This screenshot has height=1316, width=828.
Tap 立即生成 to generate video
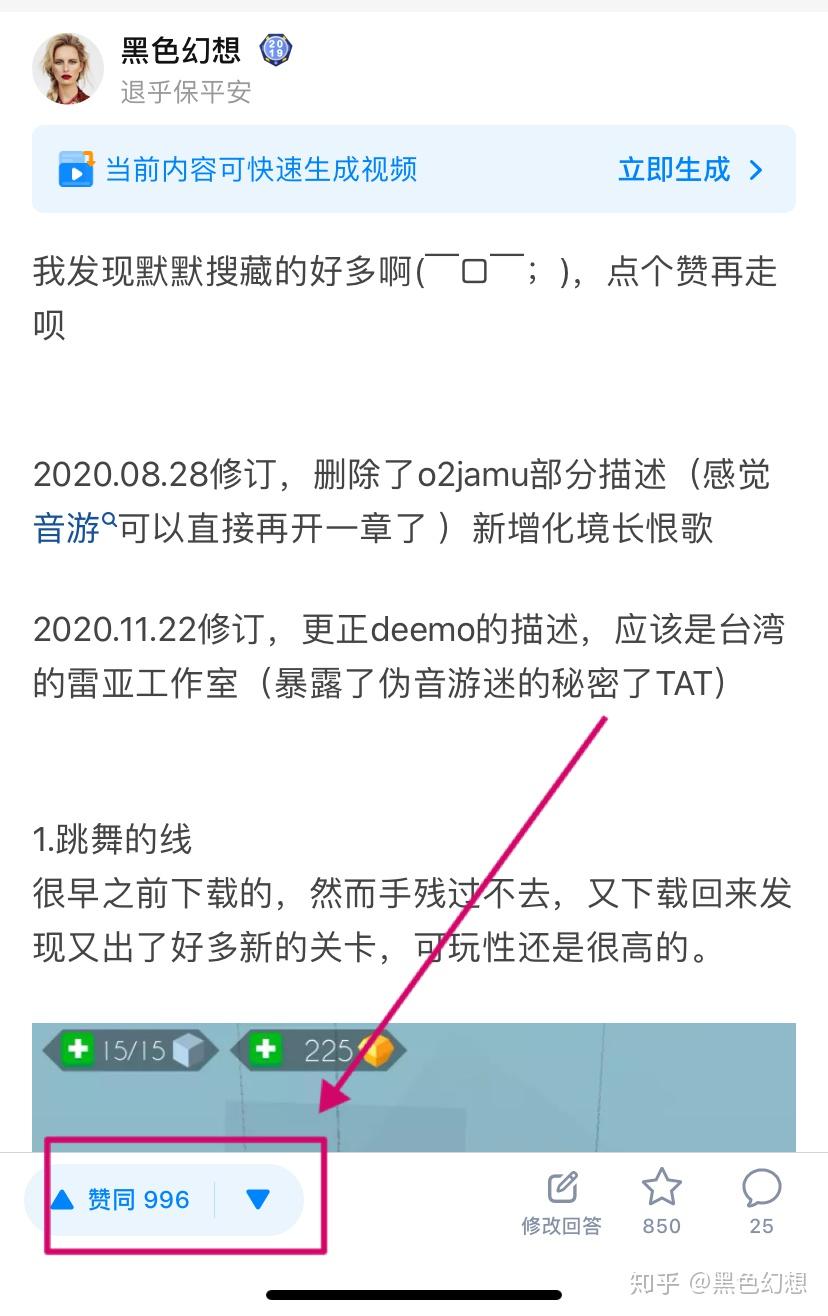[690, 170]
